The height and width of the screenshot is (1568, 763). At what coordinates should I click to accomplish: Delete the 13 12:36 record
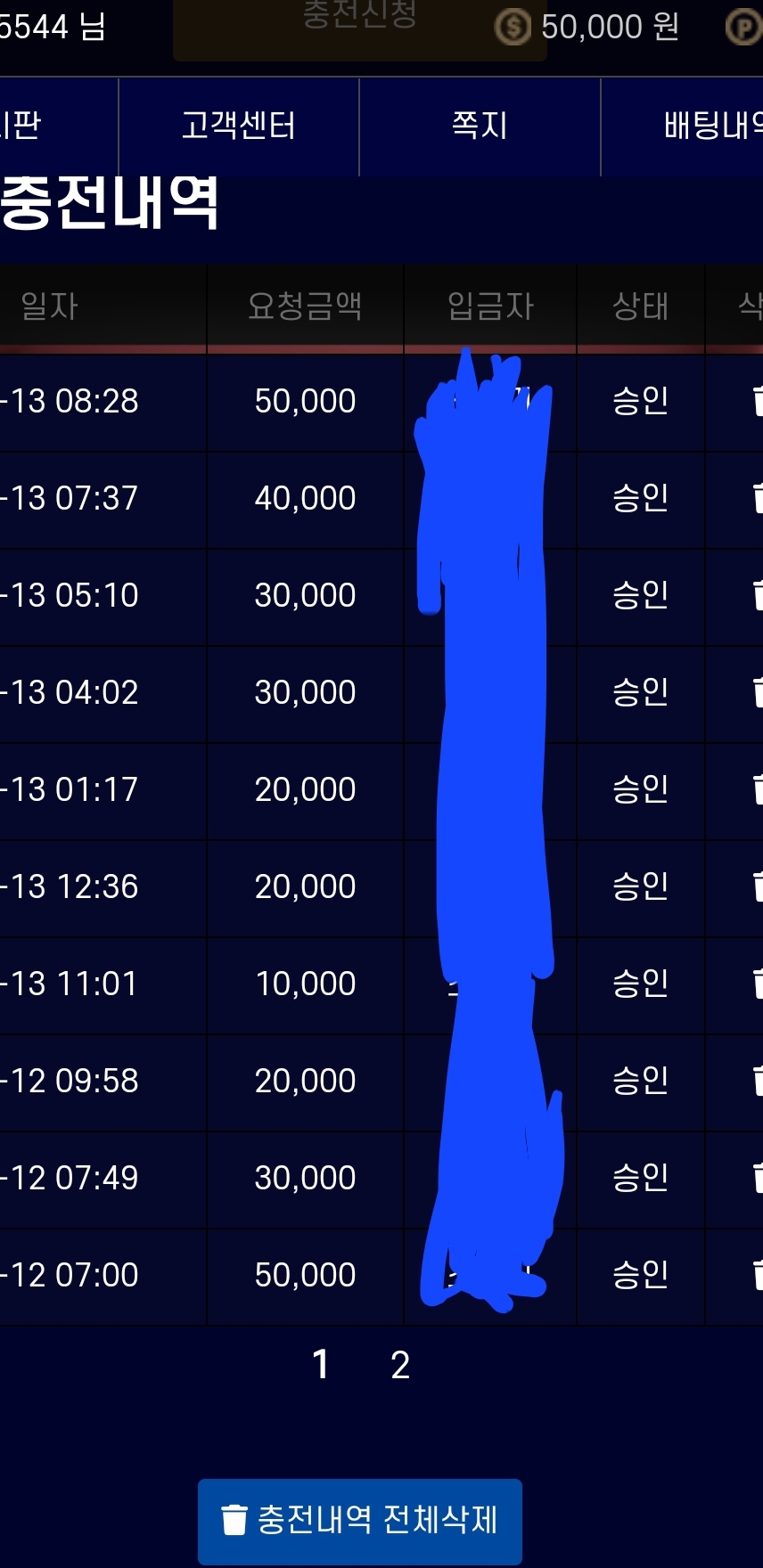click(757, 886)
